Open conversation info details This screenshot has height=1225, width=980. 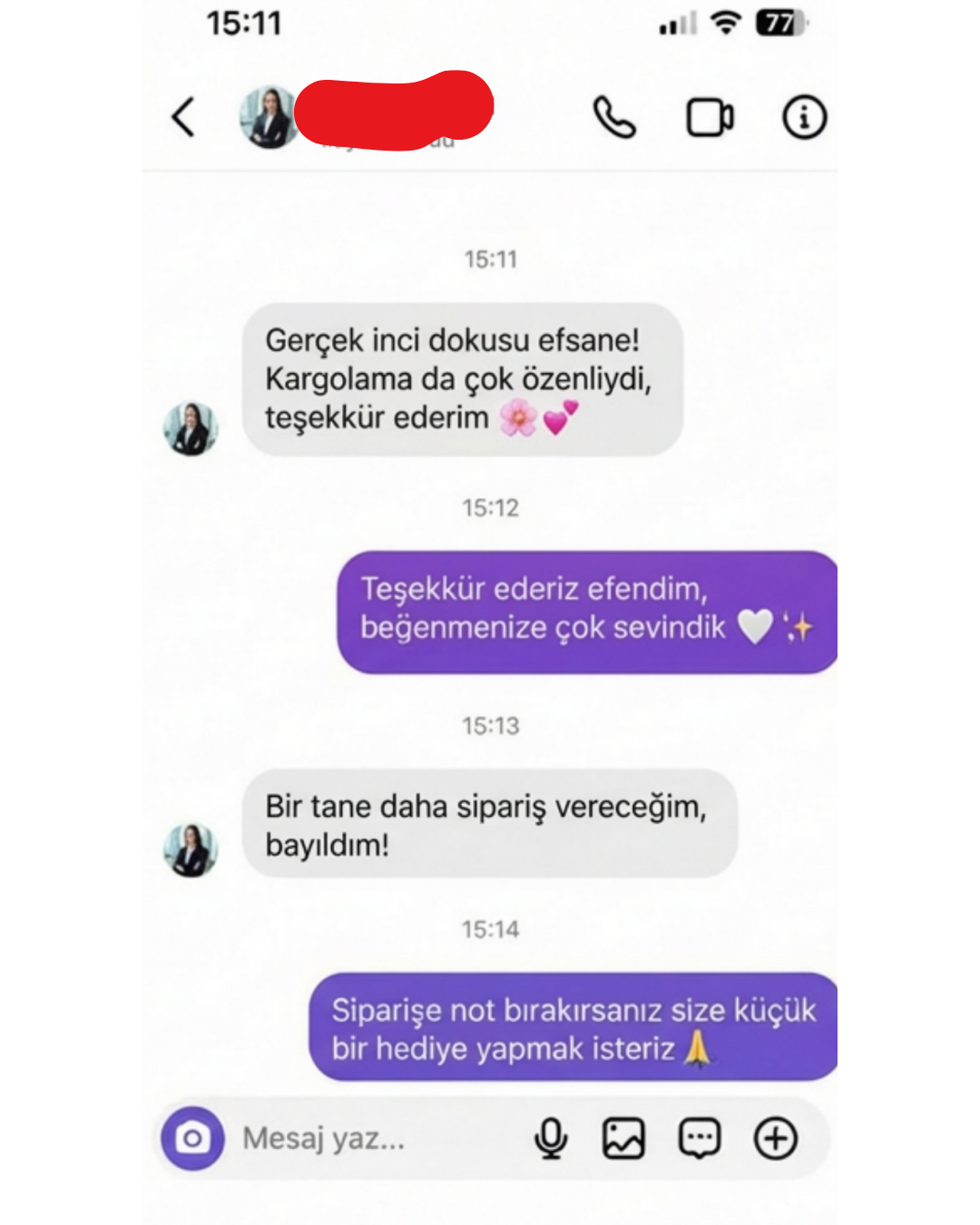tap(804, 117)
